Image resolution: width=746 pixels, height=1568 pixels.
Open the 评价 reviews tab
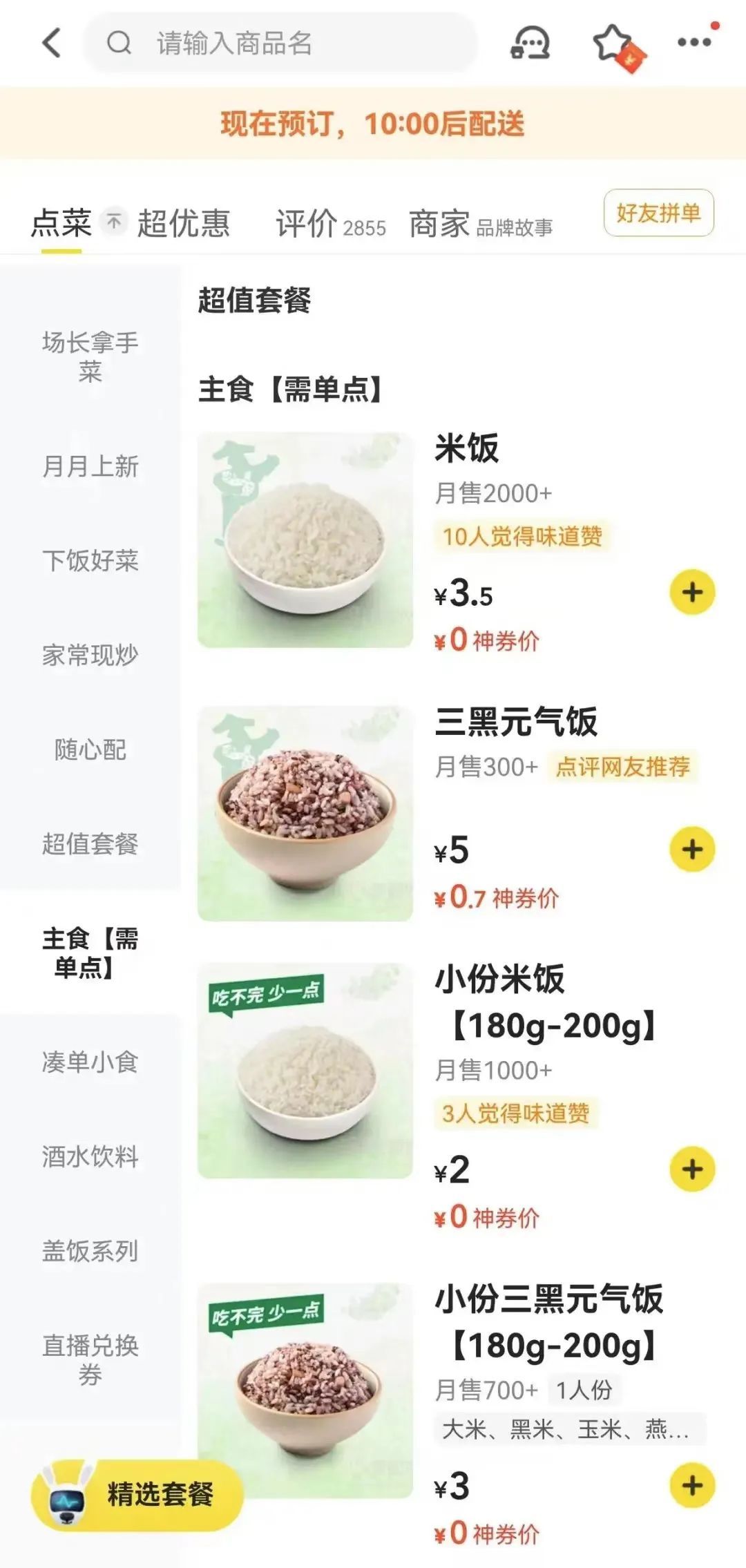point(330,223)
